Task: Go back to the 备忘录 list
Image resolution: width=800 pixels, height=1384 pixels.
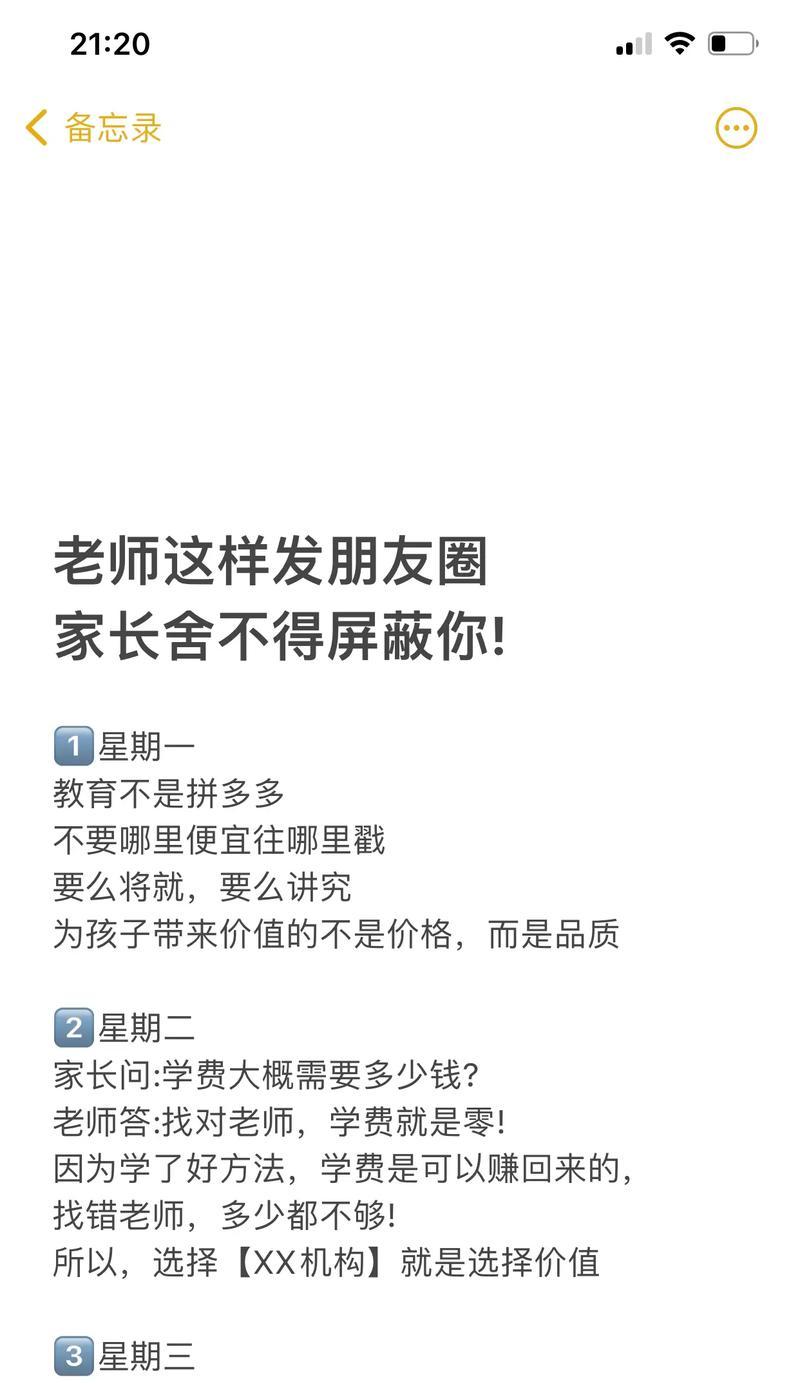Action: [94, 128]
